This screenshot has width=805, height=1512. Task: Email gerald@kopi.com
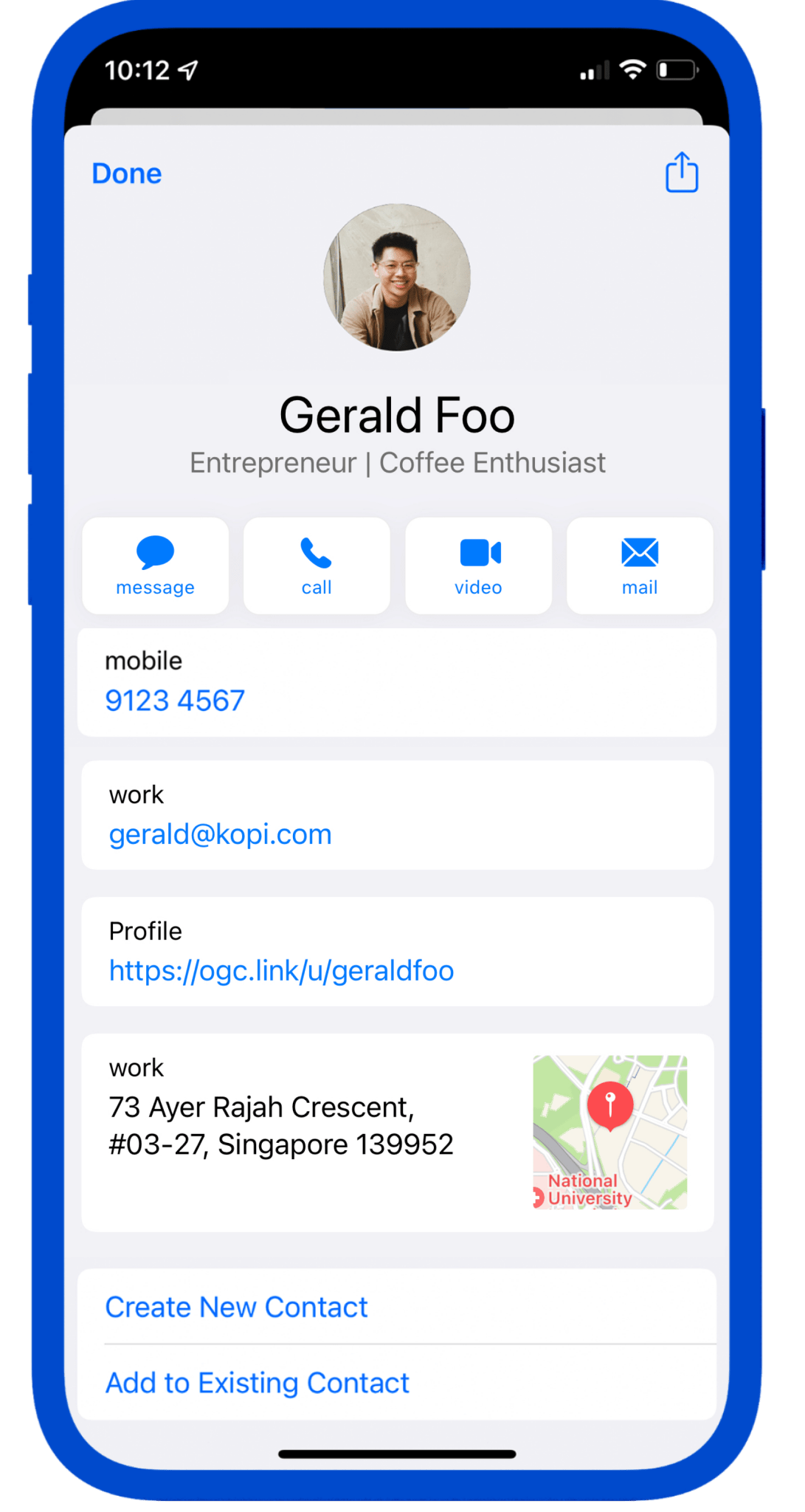pyautogui.click(x=220, y=834)
